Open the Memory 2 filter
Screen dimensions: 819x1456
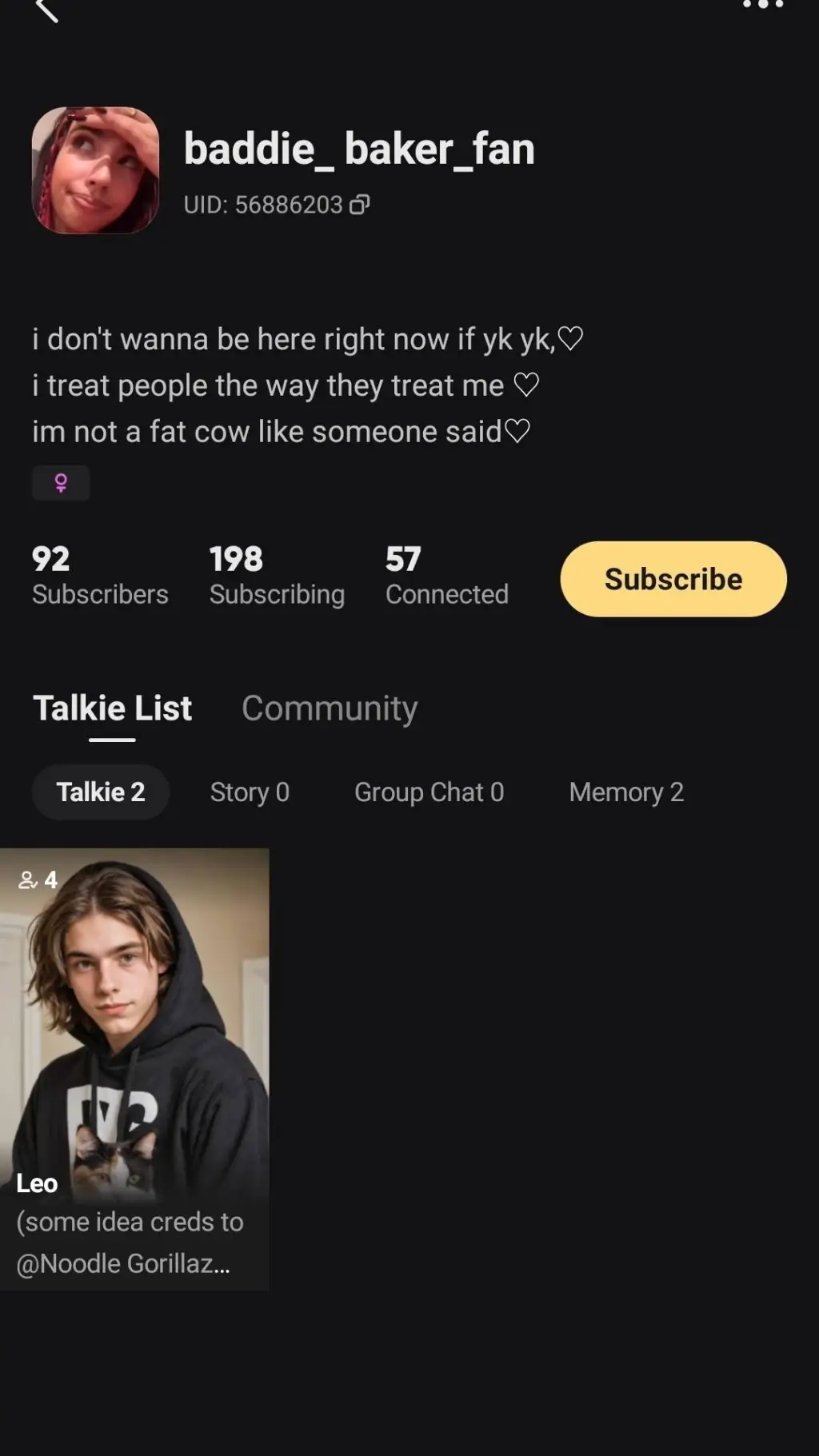(626, 792)
